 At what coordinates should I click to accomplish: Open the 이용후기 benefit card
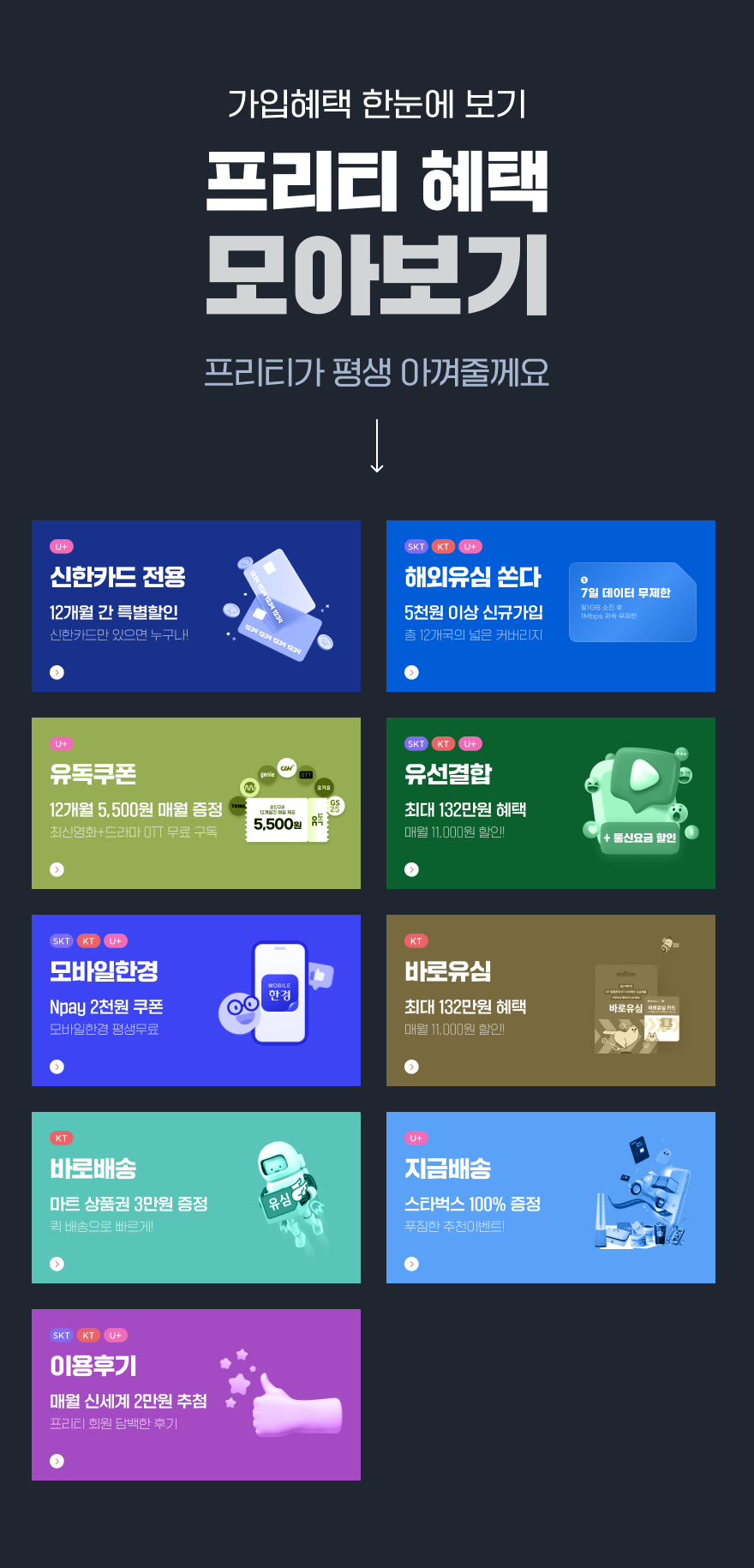(x=195, y=1395)
